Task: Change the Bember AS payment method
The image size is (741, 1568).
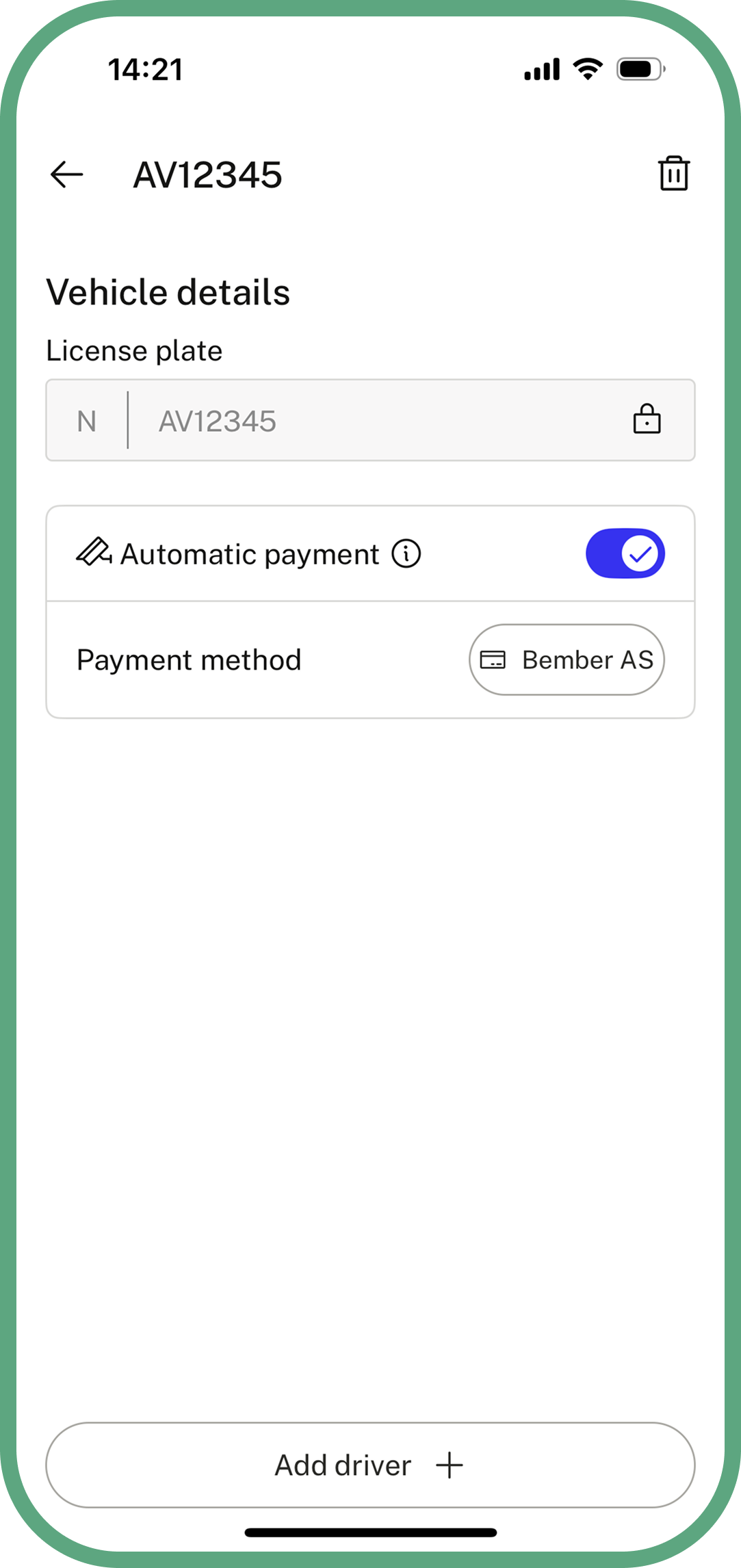Action: pos(567,659)
